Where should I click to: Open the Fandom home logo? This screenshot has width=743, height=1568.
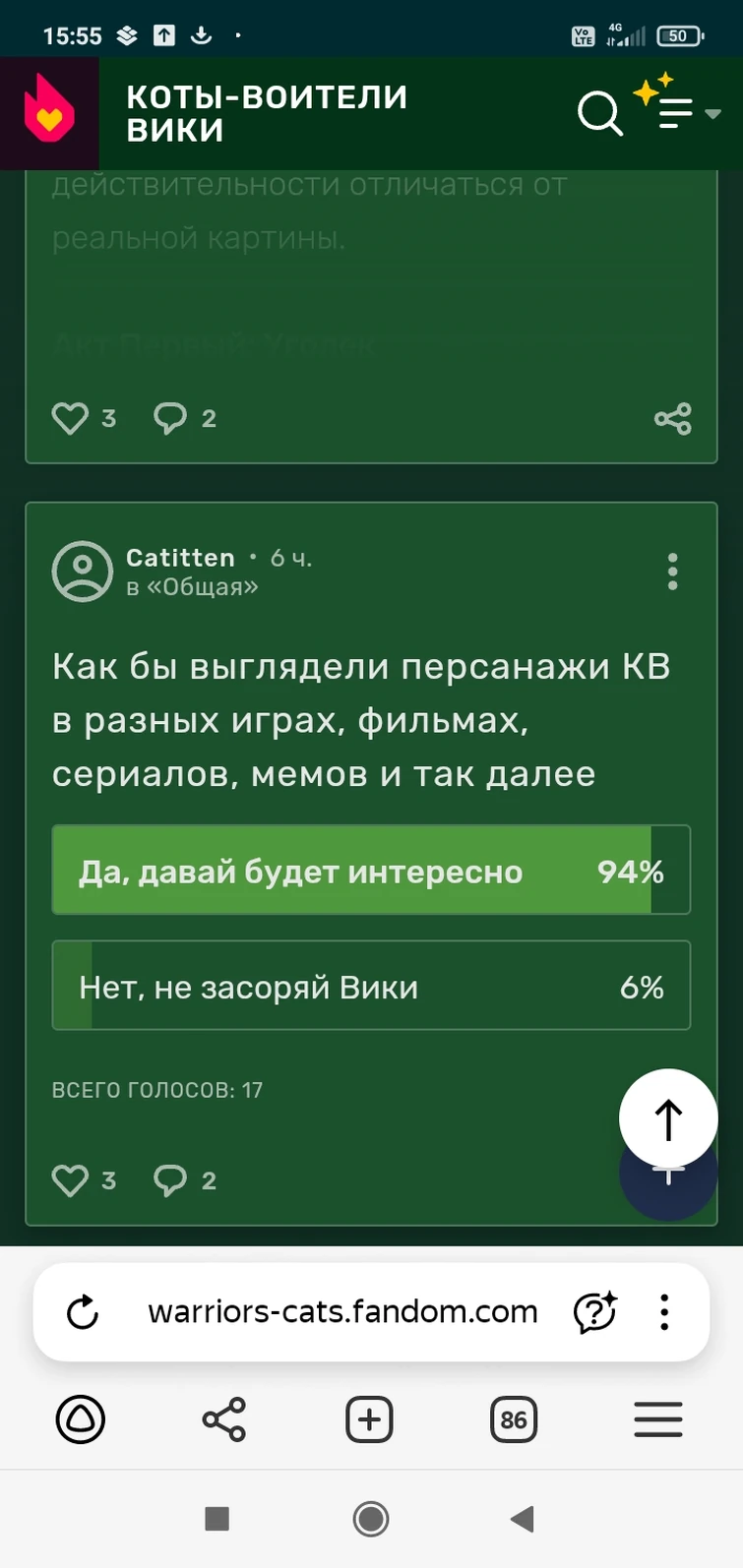(49, 114)
